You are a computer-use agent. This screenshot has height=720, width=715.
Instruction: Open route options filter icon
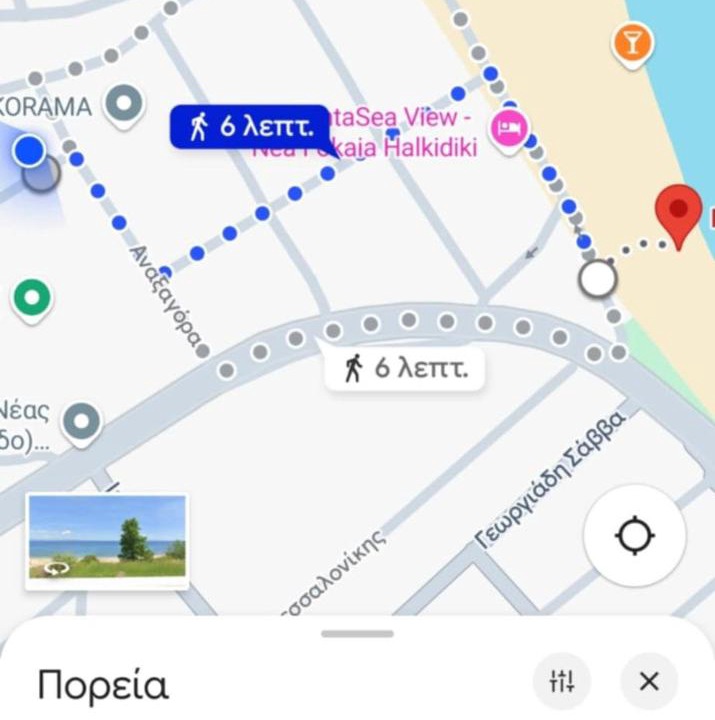pos(562,682)
